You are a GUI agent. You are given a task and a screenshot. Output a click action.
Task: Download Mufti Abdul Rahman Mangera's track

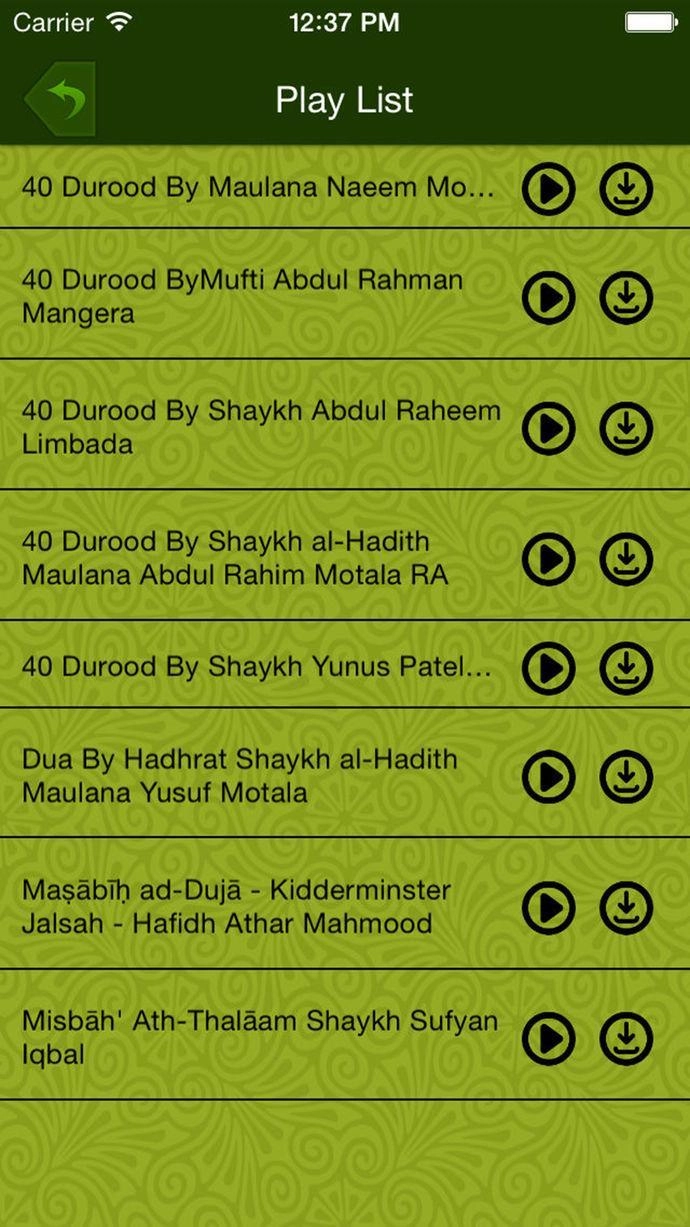(x=626, y=297)
